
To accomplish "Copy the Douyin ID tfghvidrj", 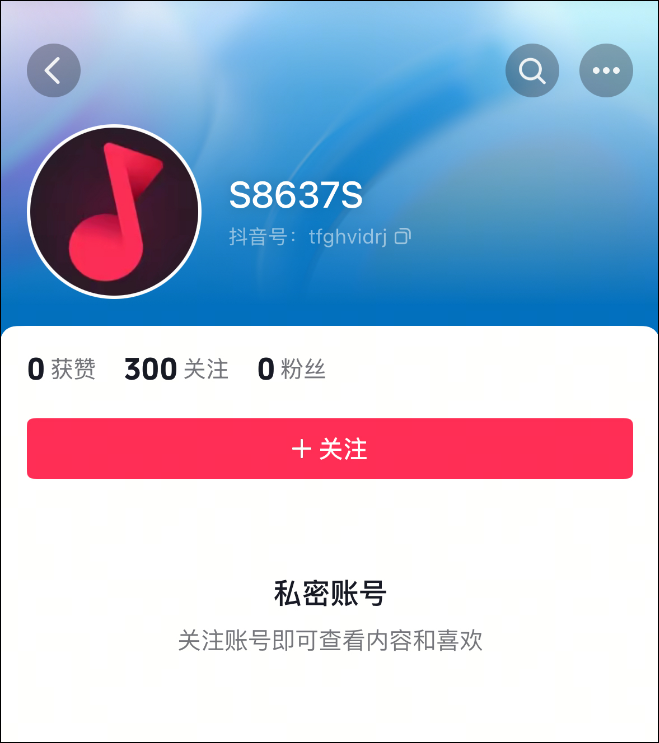I will [x=403, y=237].
